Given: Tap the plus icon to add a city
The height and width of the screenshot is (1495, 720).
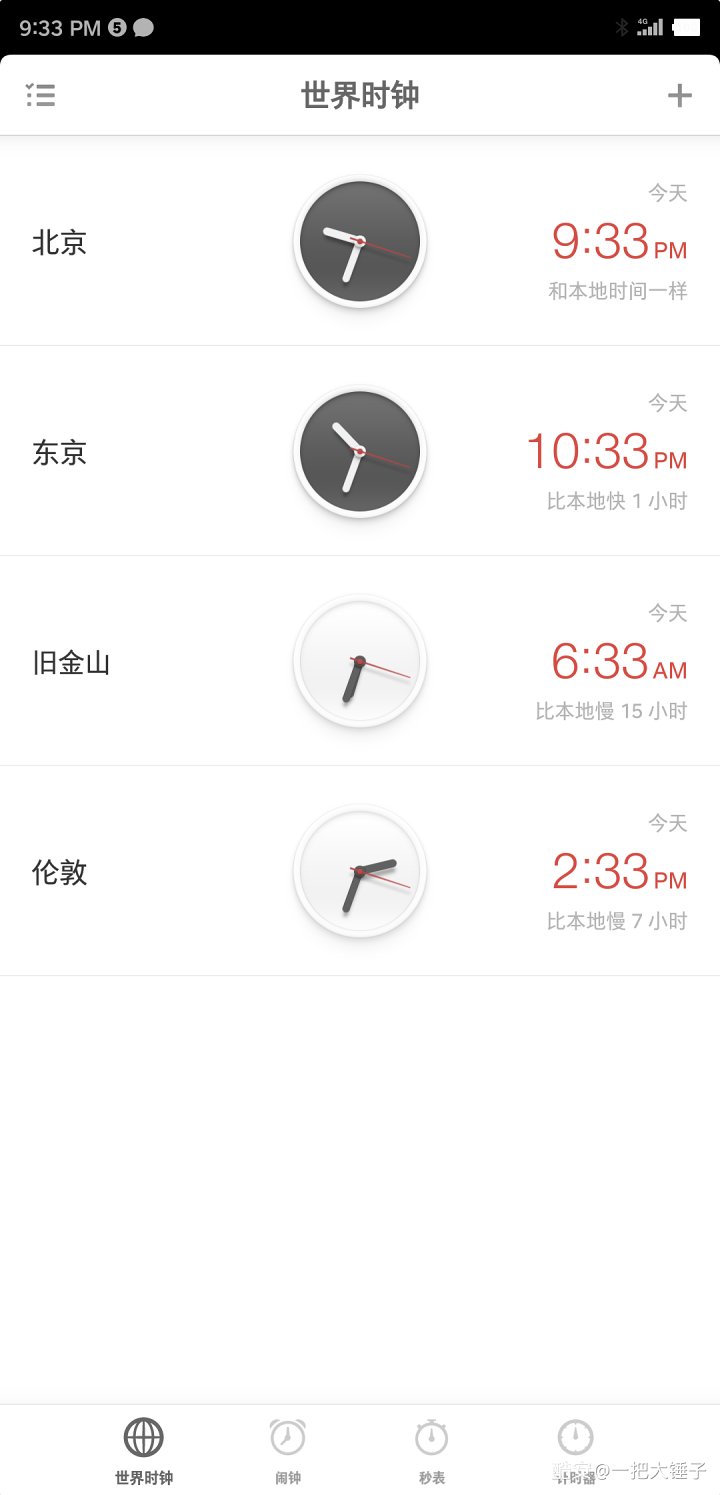Looking at the screenshot, I should pos(680,95).
